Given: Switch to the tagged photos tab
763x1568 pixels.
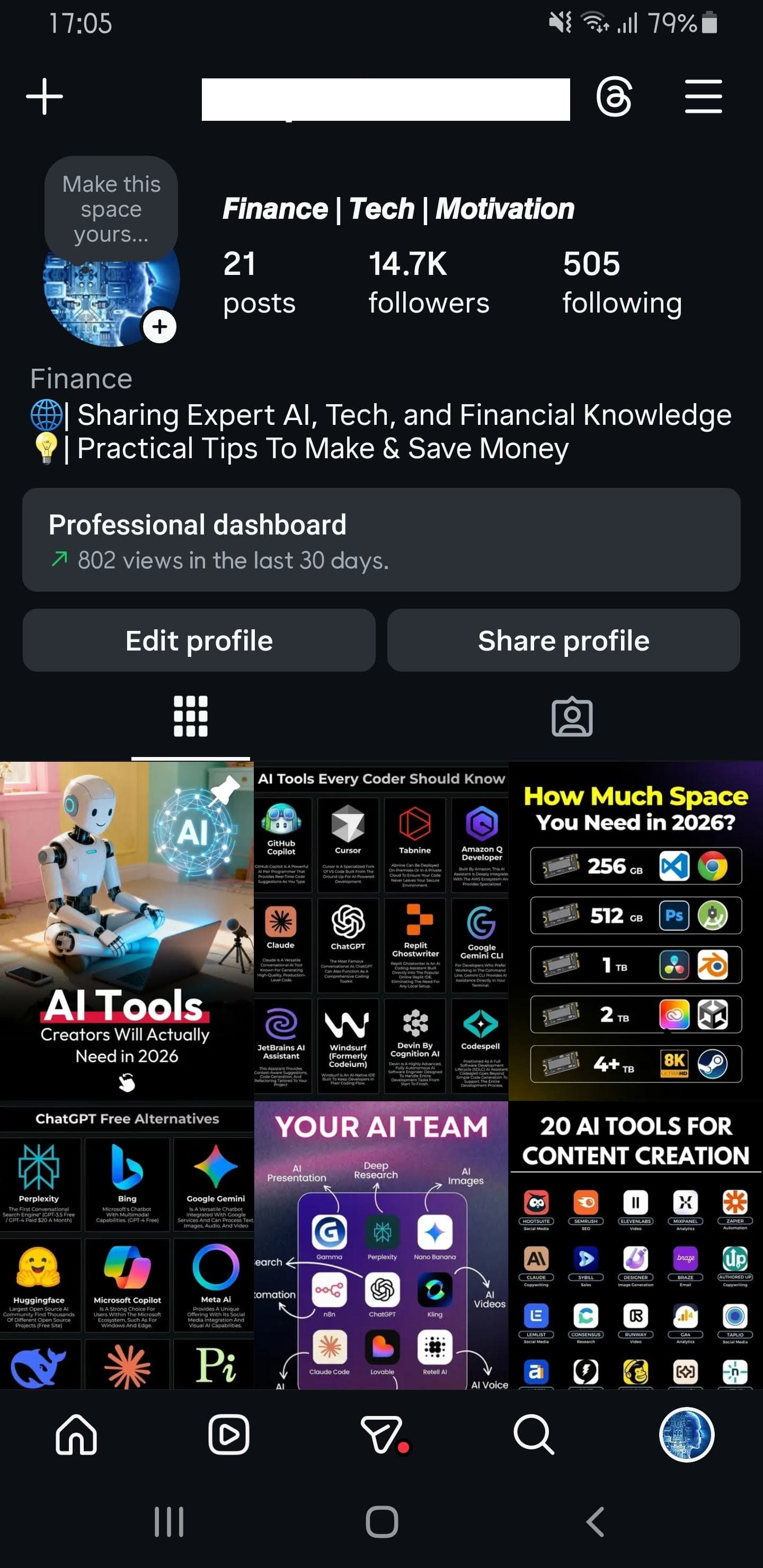Looking at the screenshot, I should coord(572,716).
